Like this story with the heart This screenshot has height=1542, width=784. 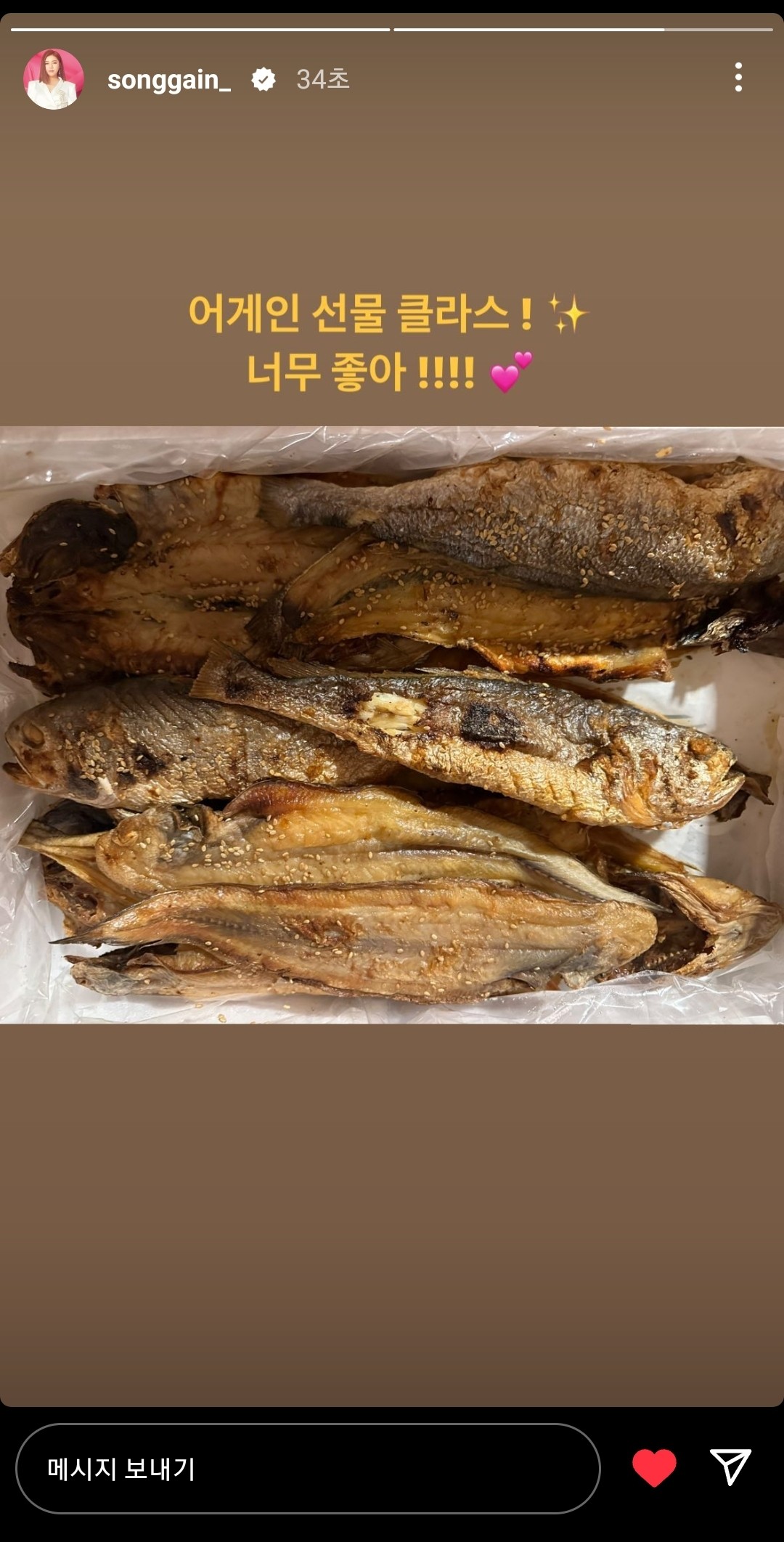click(654, 1467)
